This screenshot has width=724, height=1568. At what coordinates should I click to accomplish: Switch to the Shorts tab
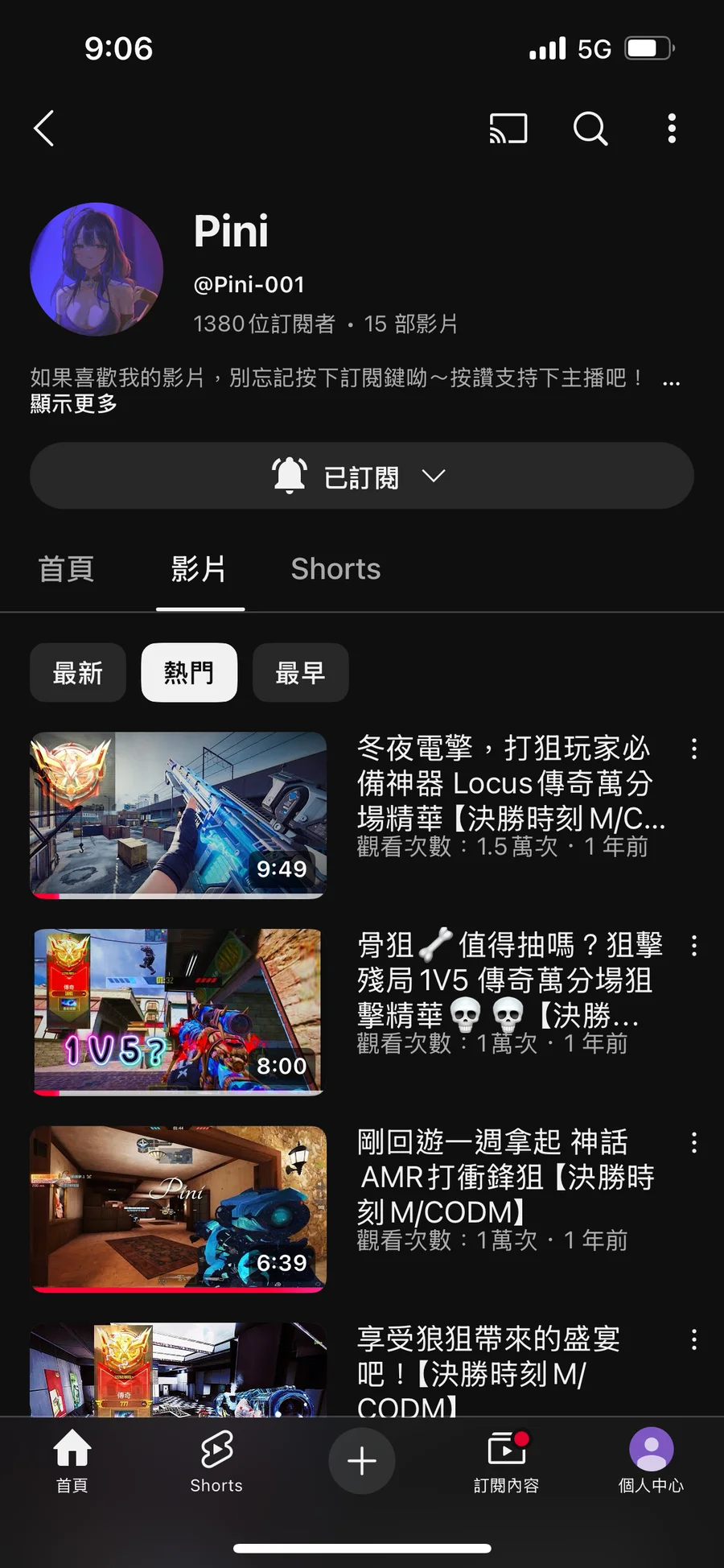click(x=335, y=569)
